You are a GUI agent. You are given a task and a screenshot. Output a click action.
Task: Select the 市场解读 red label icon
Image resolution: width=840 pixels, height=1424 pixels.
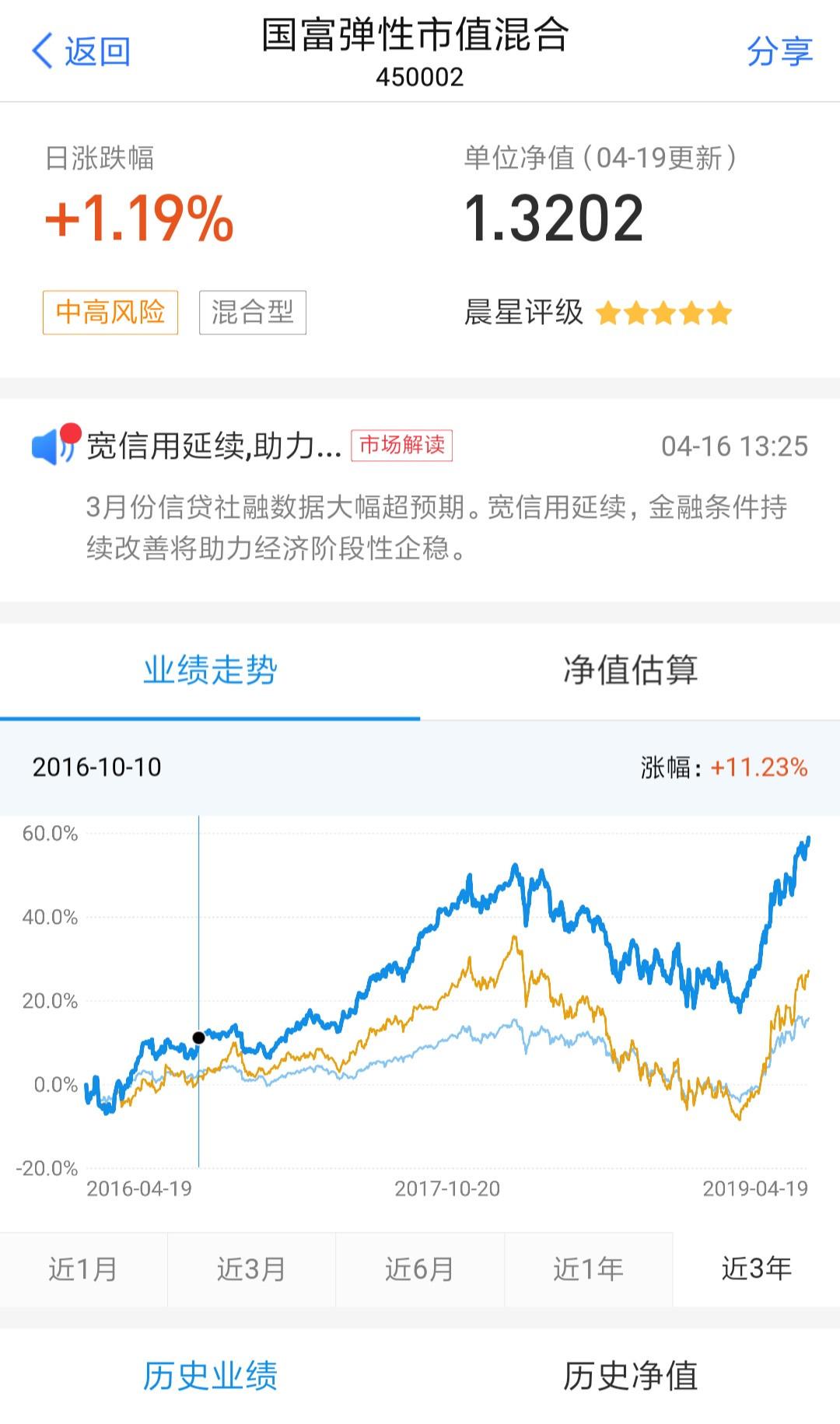(x=404, y=445)
